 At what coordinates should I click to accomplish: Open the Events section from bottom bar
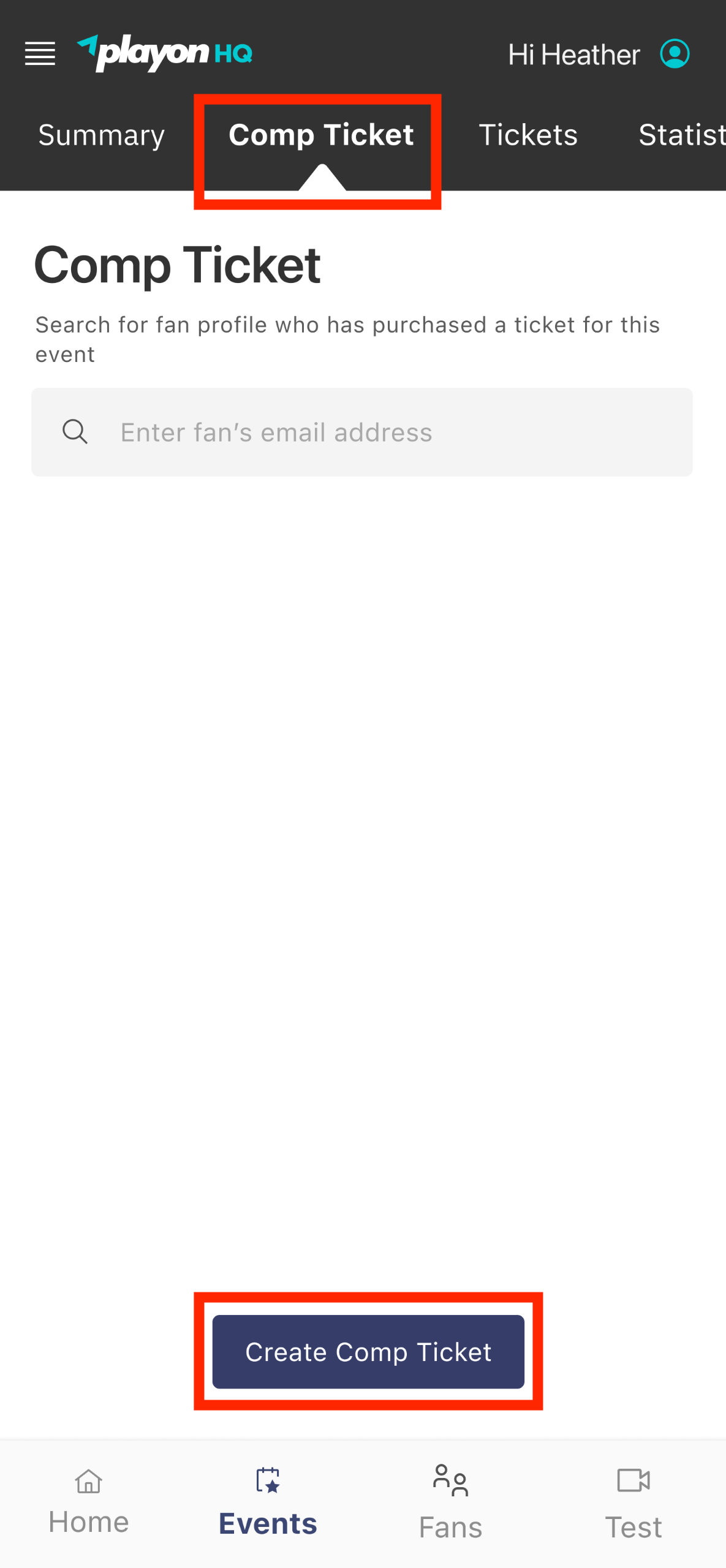point(268,1519)
